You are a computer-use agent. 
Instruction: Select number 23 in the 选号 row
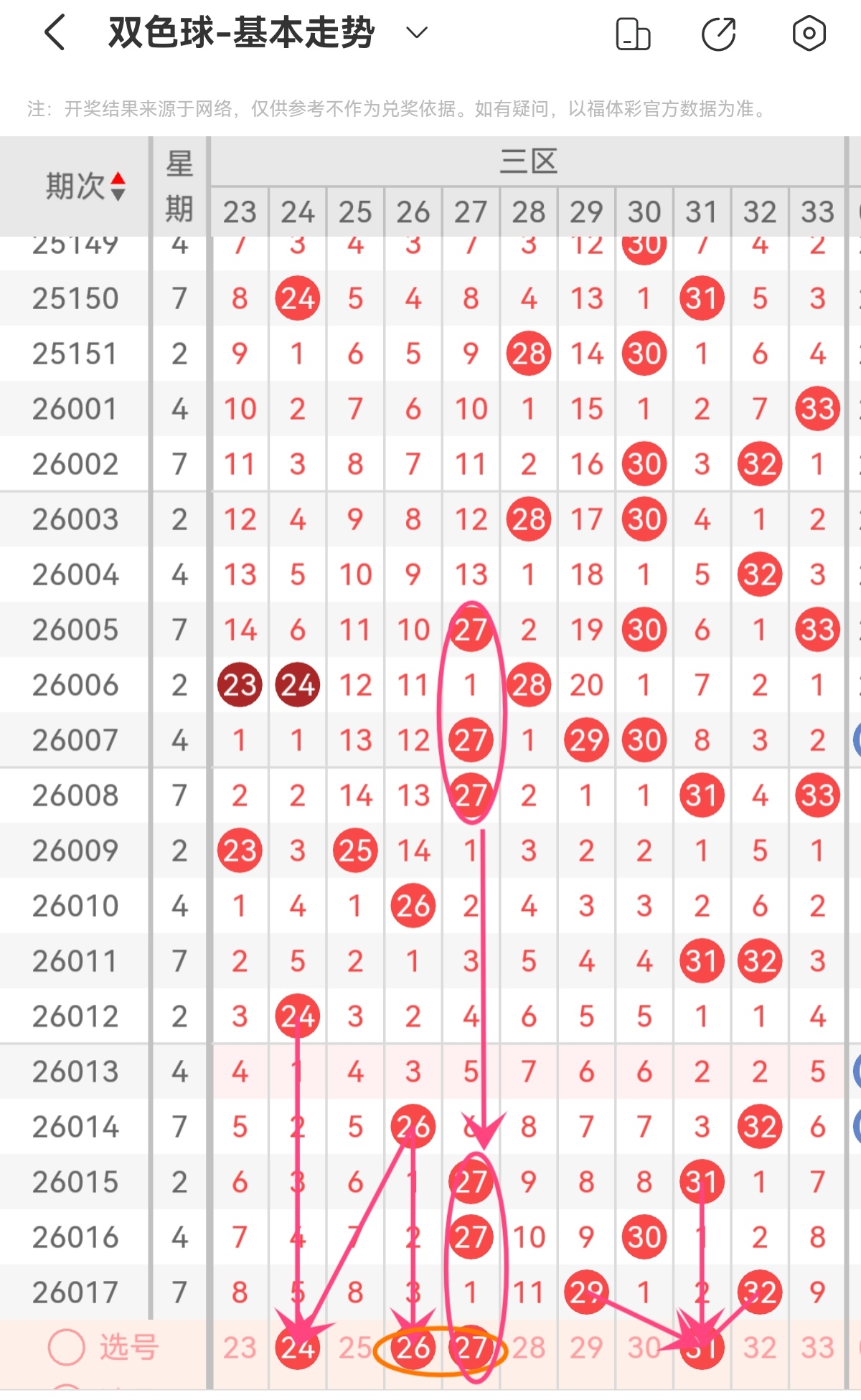[x=240, y=1348]
